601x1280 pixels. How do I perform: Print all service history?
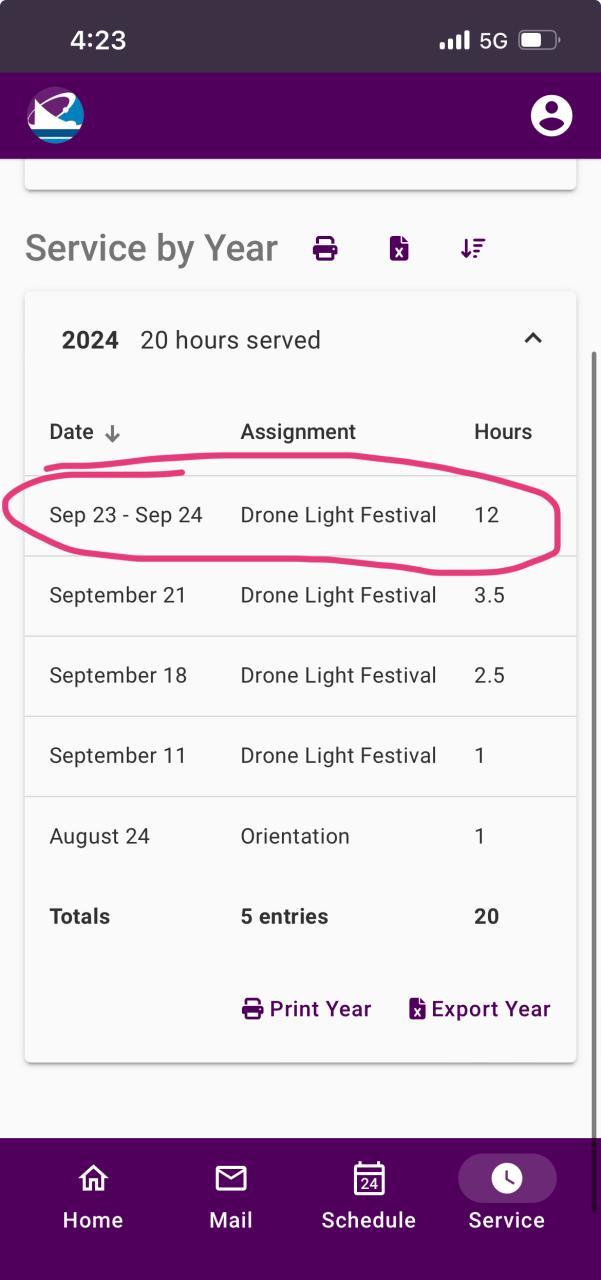click(x=325, y=248)
